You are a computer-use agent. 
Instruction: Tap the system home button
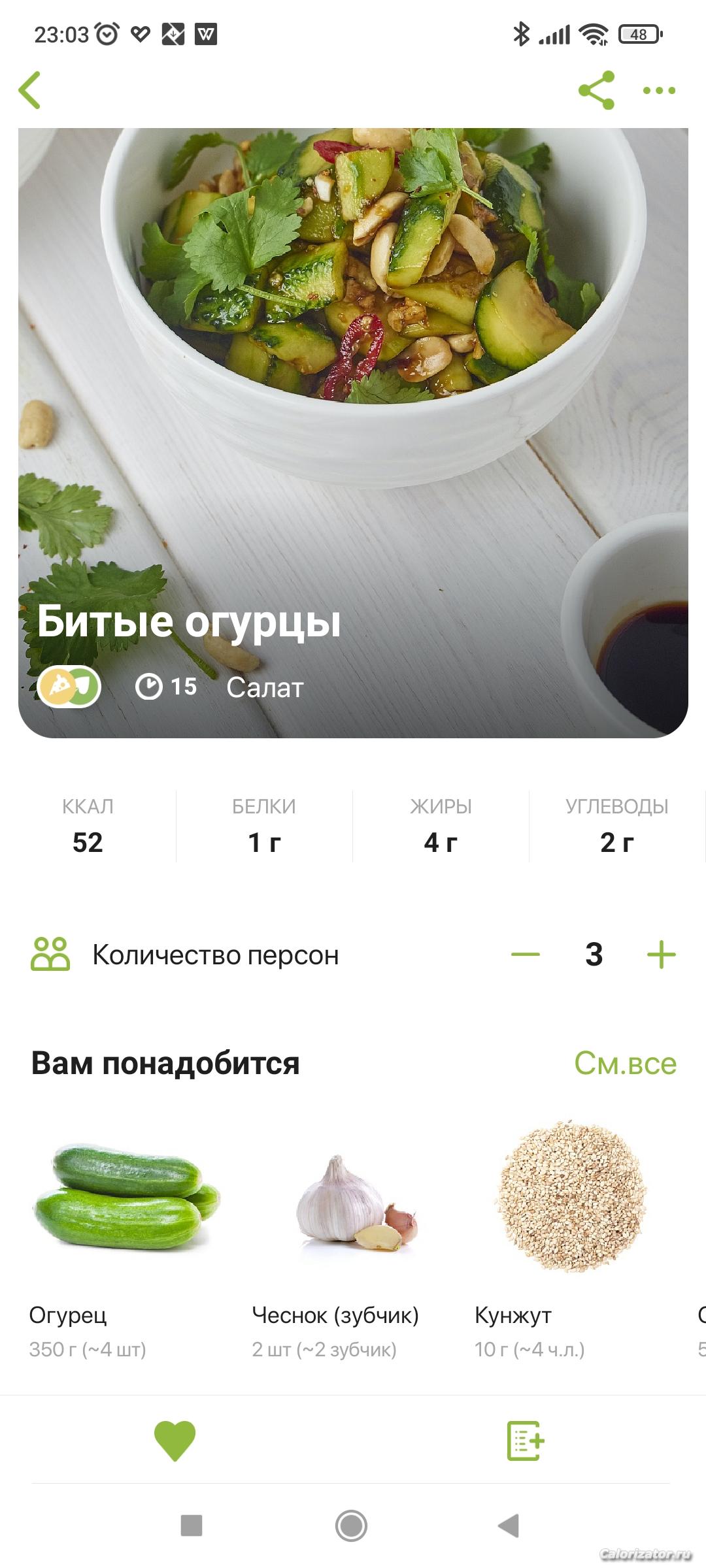[x=351, y=1526]
